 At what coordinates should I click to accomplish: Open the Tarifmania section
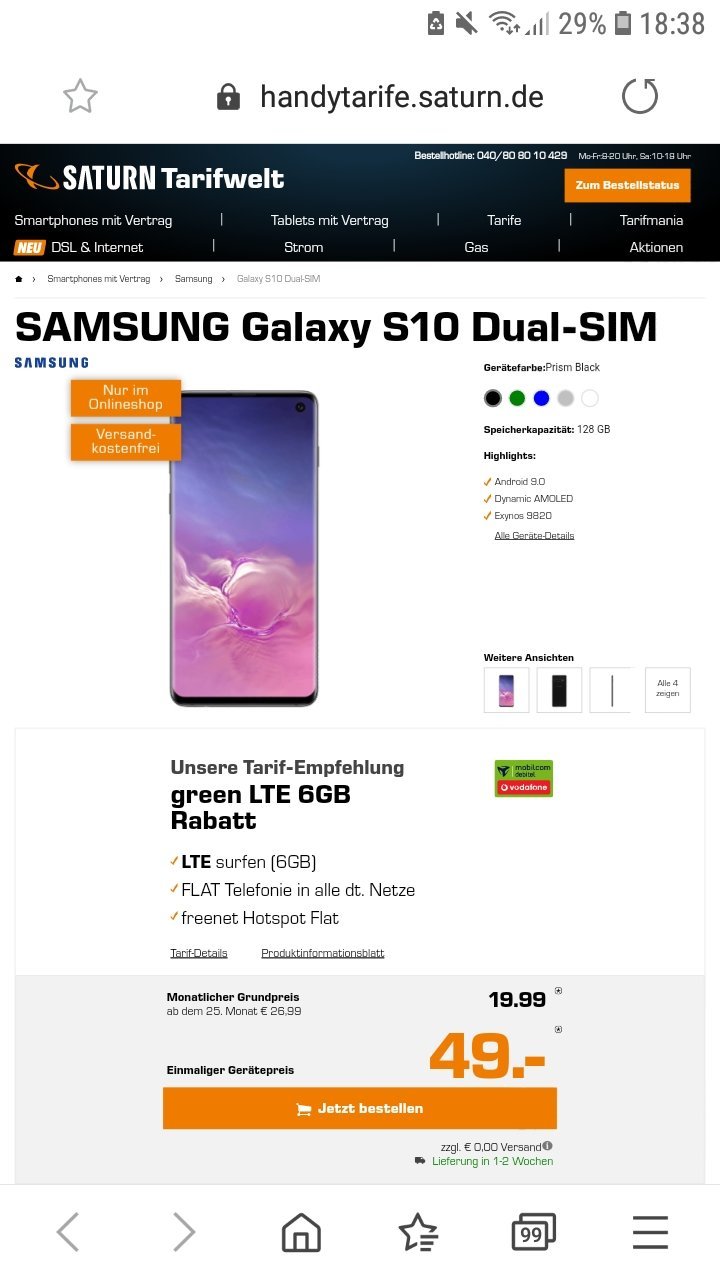pos(652,220)
